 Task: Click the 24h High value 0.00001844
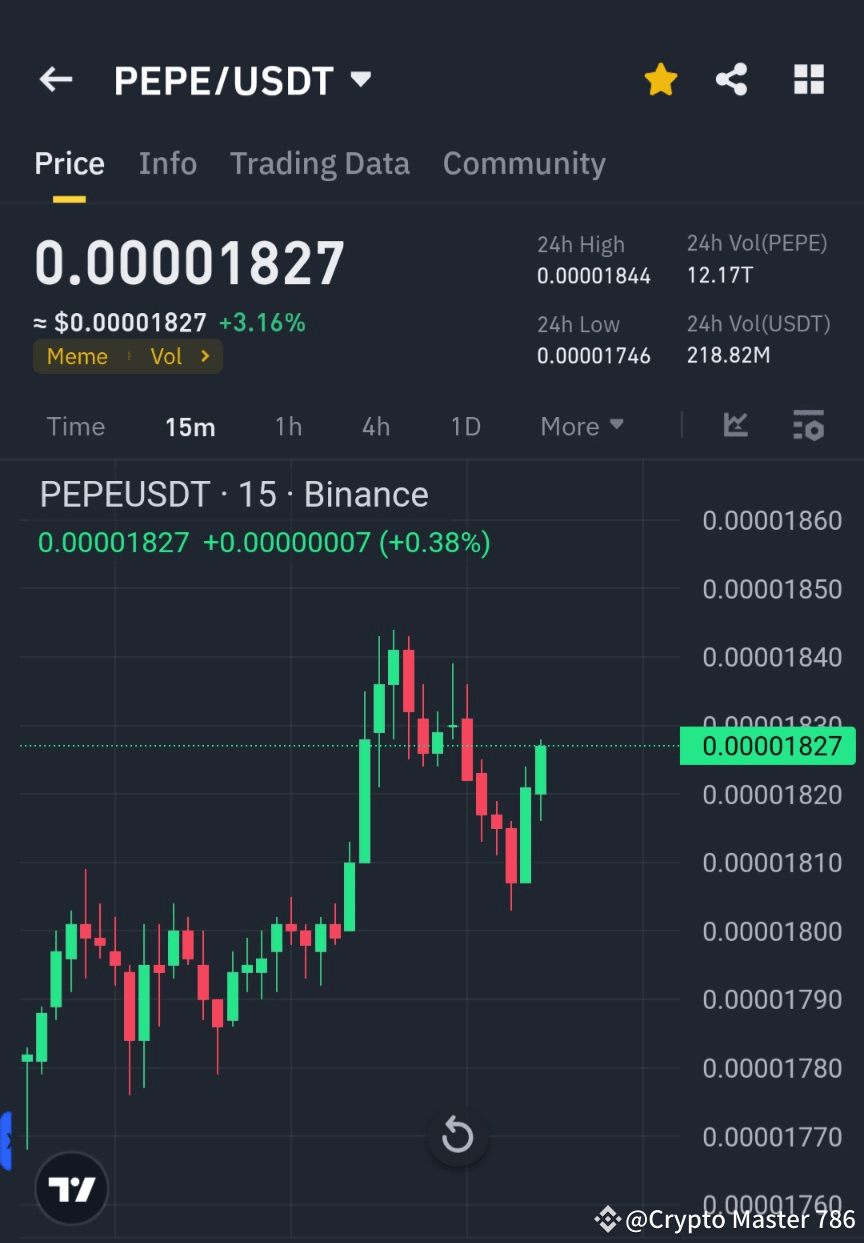(x=594, y=275)
